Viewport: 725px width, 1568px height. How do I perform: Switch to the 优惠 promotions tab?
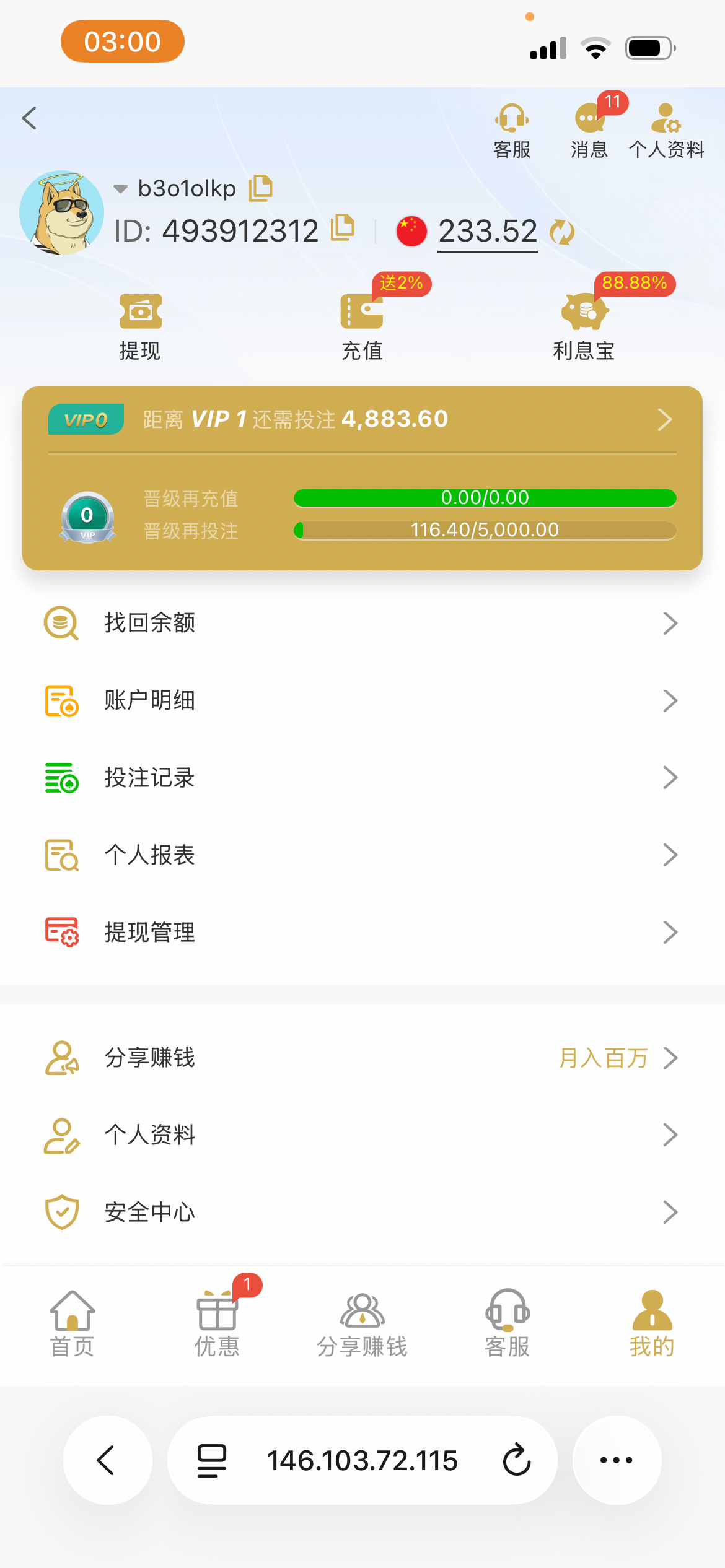pyautogui.click(x=217, y=1323)
